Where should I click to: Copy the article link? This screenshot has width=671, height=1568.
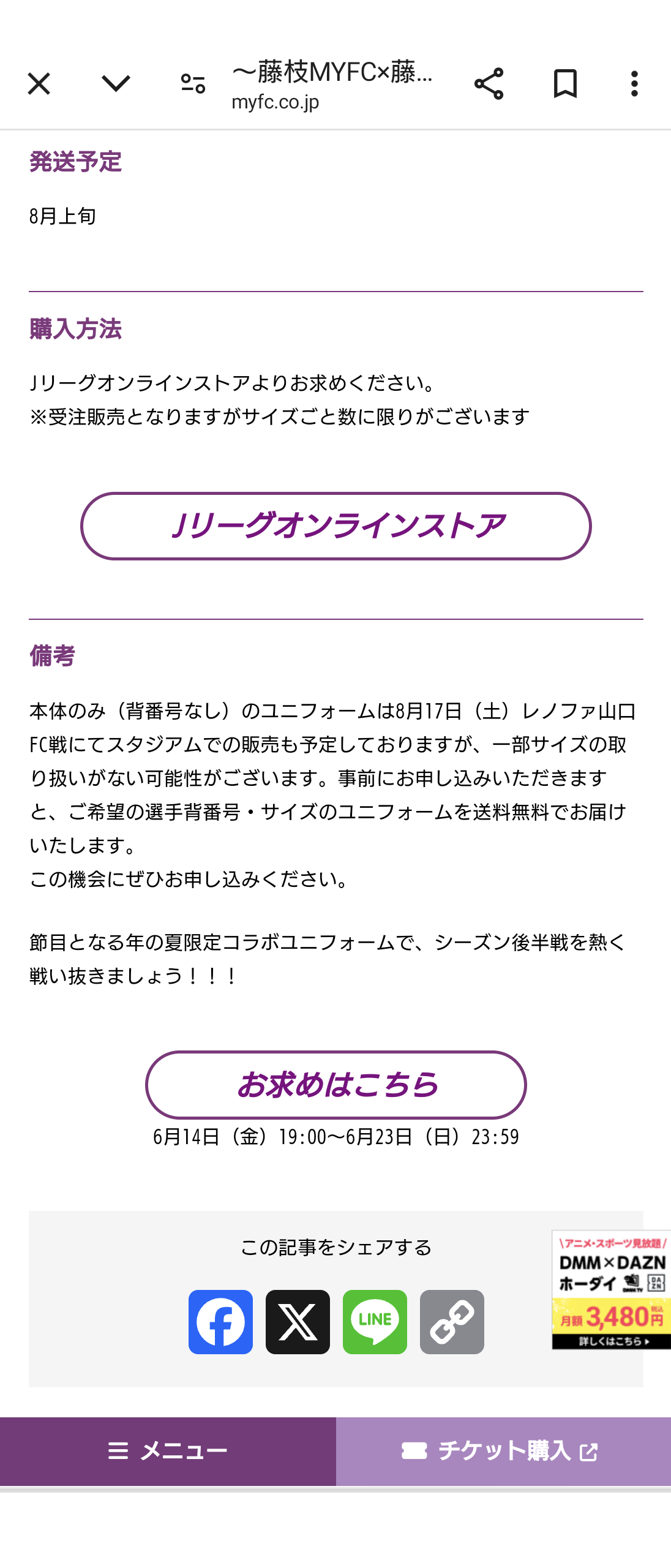pyautogui.click(x=452, y=1322)
